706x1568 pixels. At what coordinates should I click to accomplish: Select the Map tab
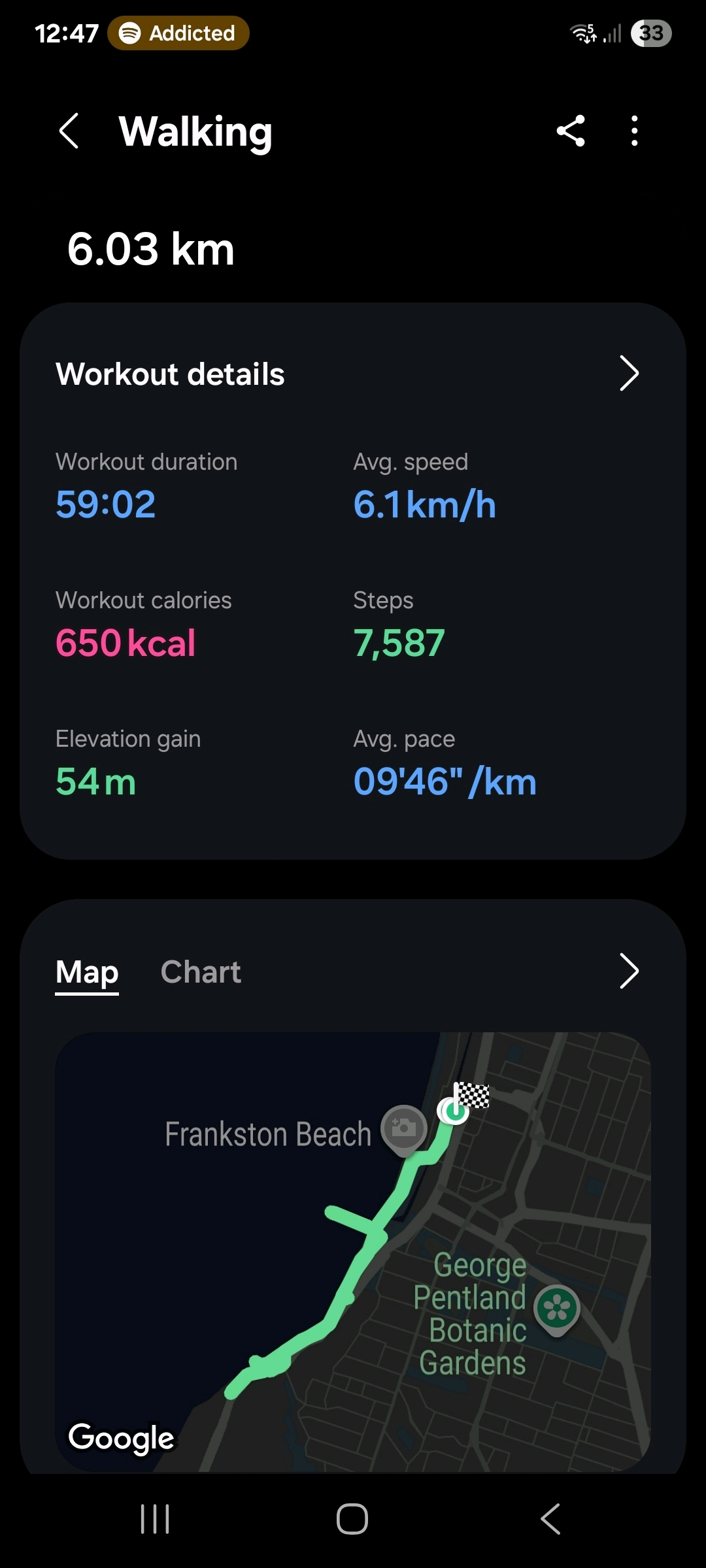(87, 972)
